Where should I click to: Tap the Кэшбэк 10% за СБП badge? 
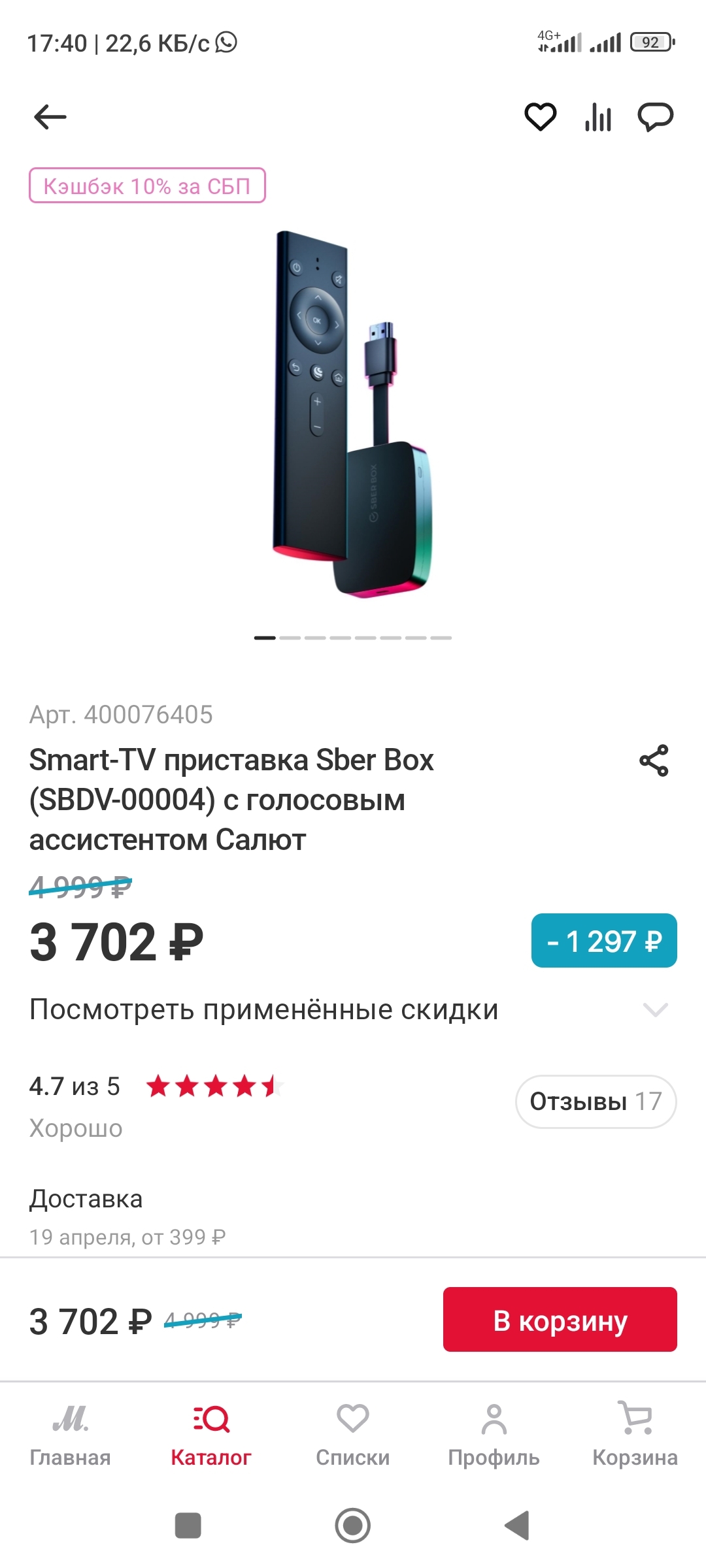click(x=147, y=186)
